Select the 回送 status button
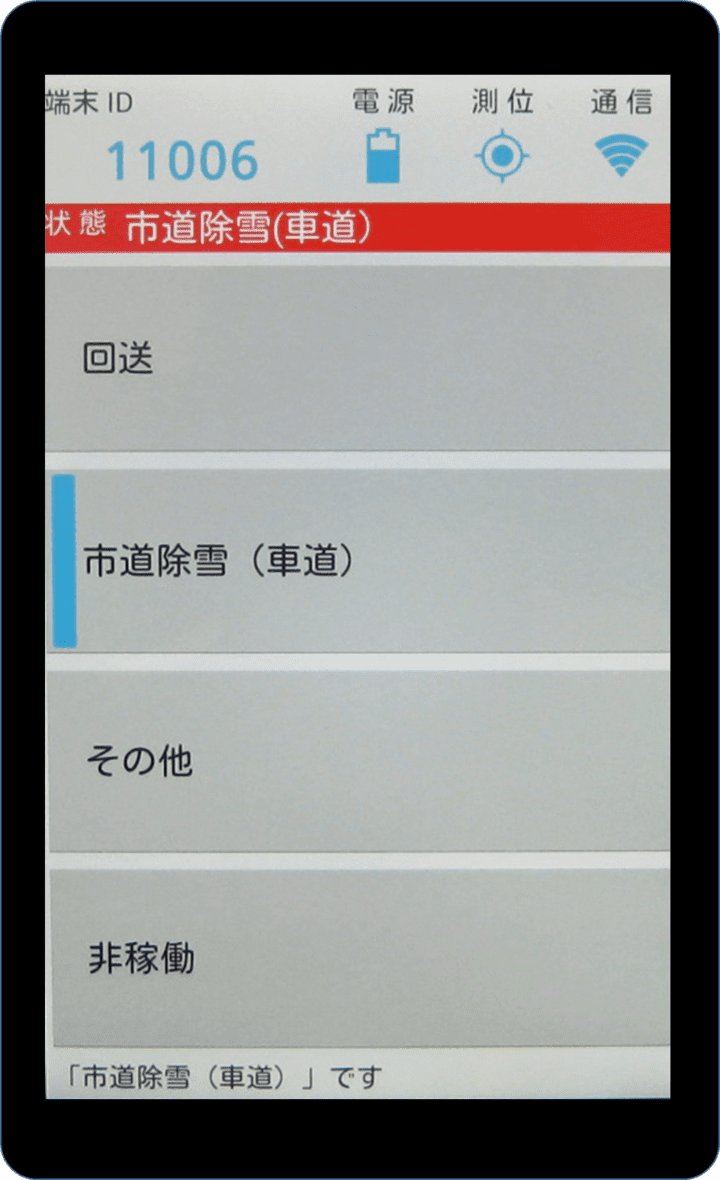 [x=357, y=358]
